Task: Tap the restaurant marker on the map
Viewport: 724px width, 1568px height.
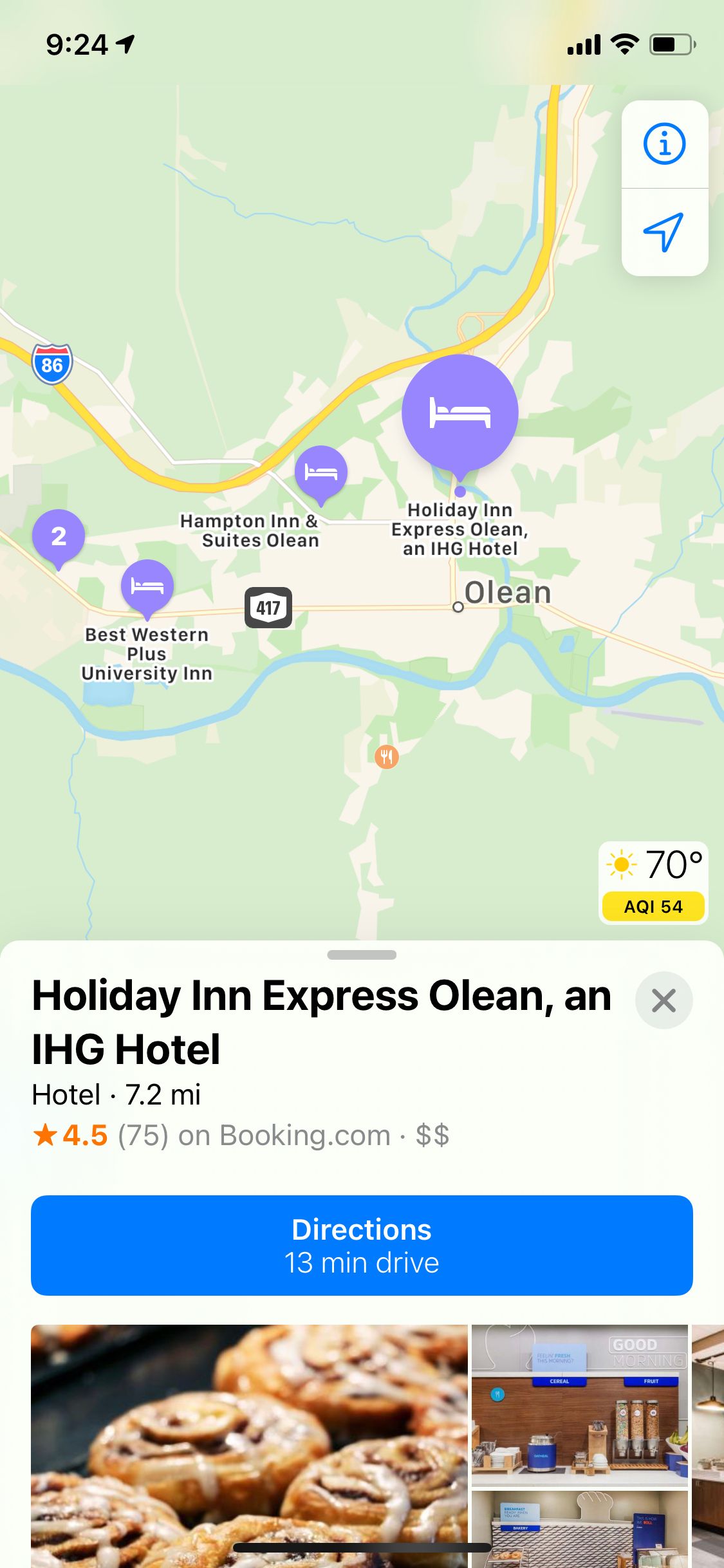Action: point(386,757)
